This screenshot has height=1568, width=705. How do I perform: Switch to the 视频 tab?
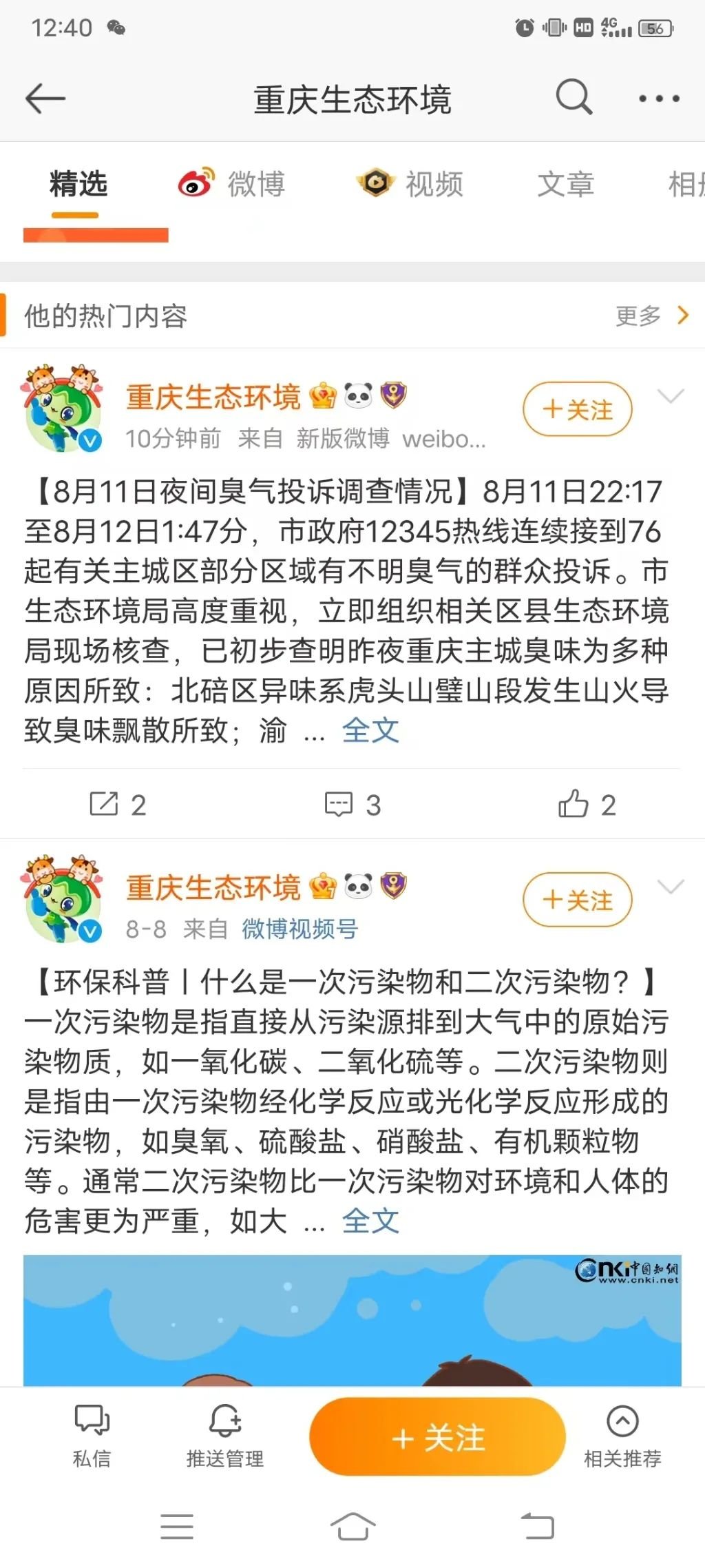tap(411, 184)
